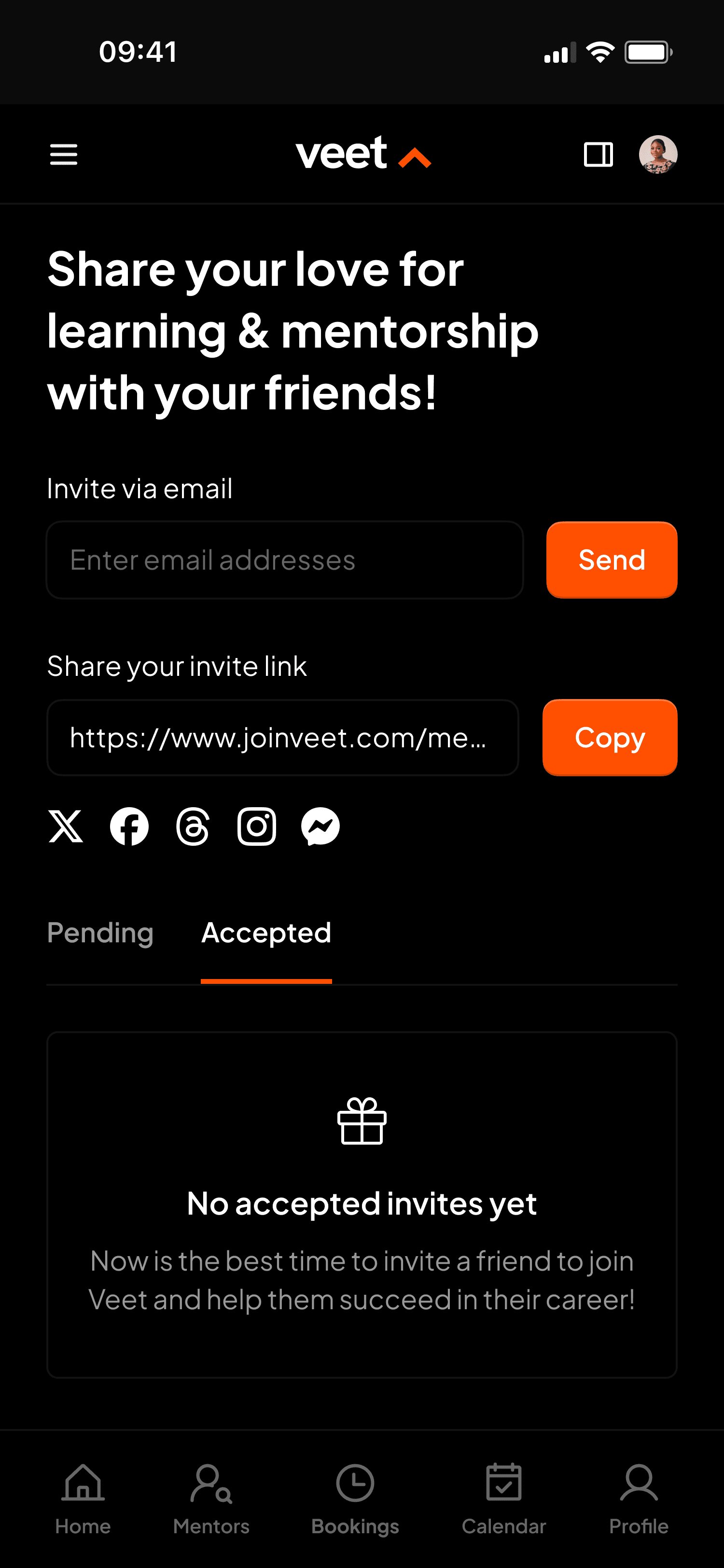
Task: Open the side panel icon beside avatar
Action: (x=599, y=154)
